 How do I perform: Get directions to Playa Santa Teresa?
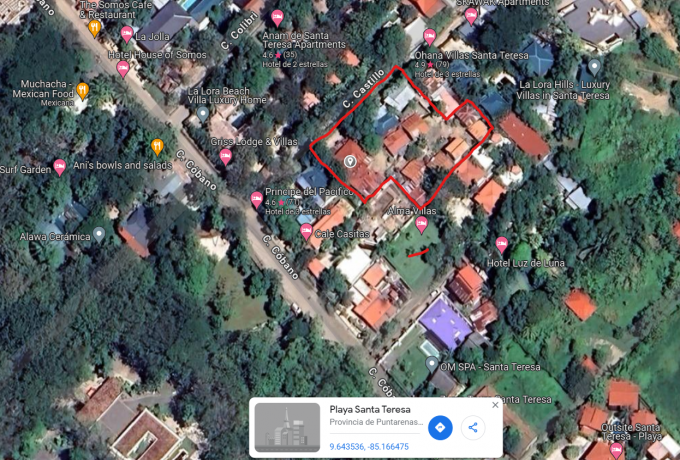440,427
